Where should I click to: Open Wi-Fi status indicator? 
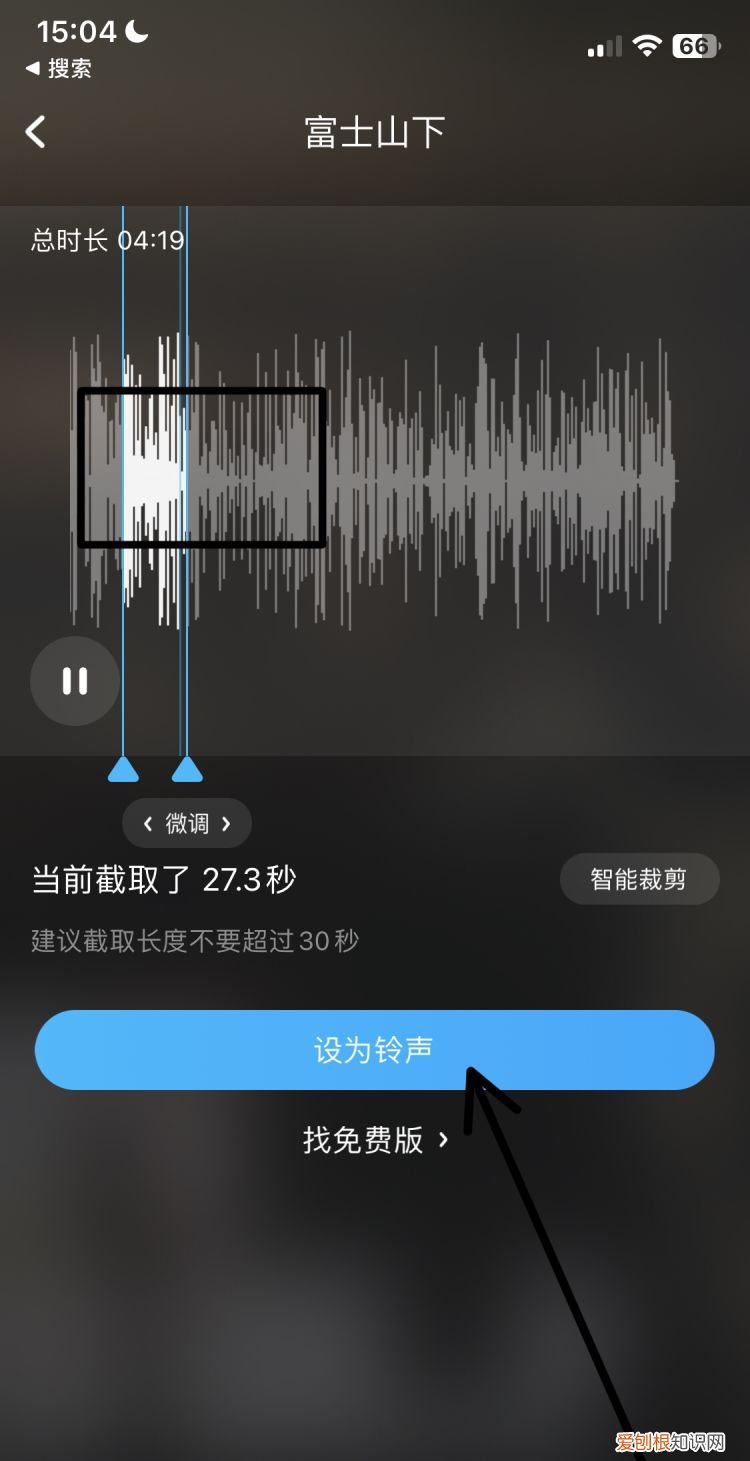pyautogui.click(x=650, y=45)
